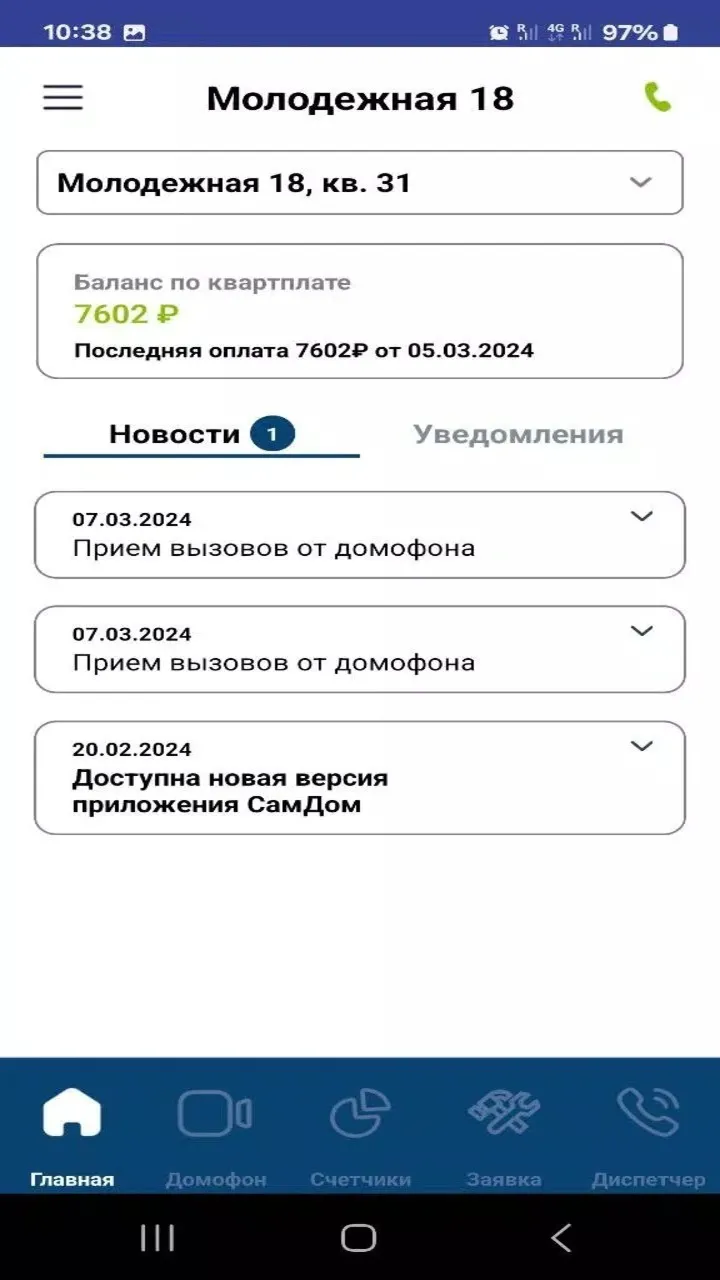Select the Новости tab
The image size is (720, 1280).
point(201,434)
